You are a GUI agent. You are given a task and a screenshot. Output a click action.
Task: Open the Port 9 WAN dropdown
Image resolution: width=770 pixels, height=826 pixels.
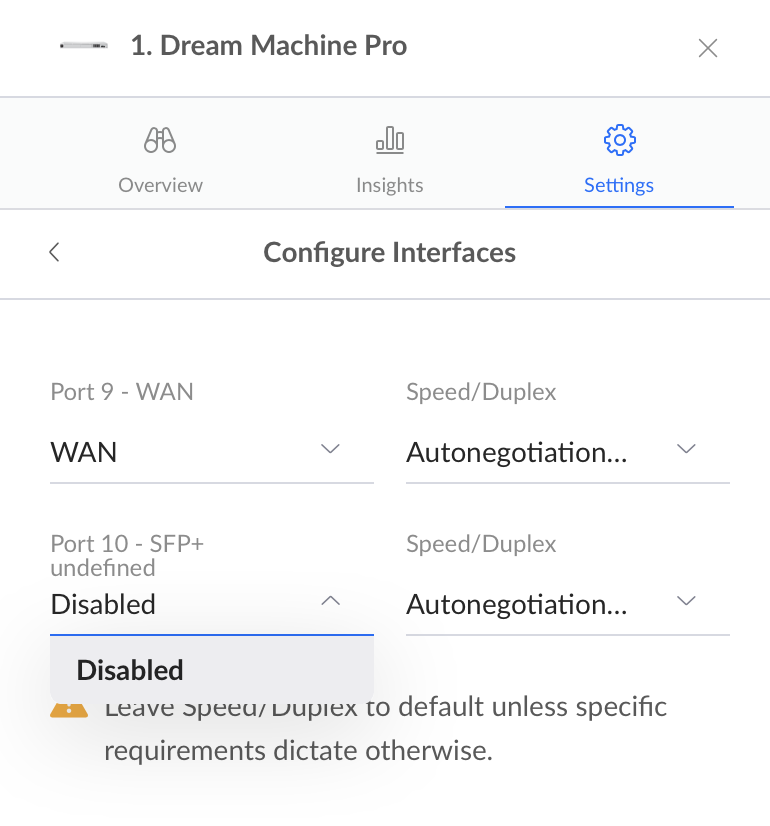[x=211, y=452]
